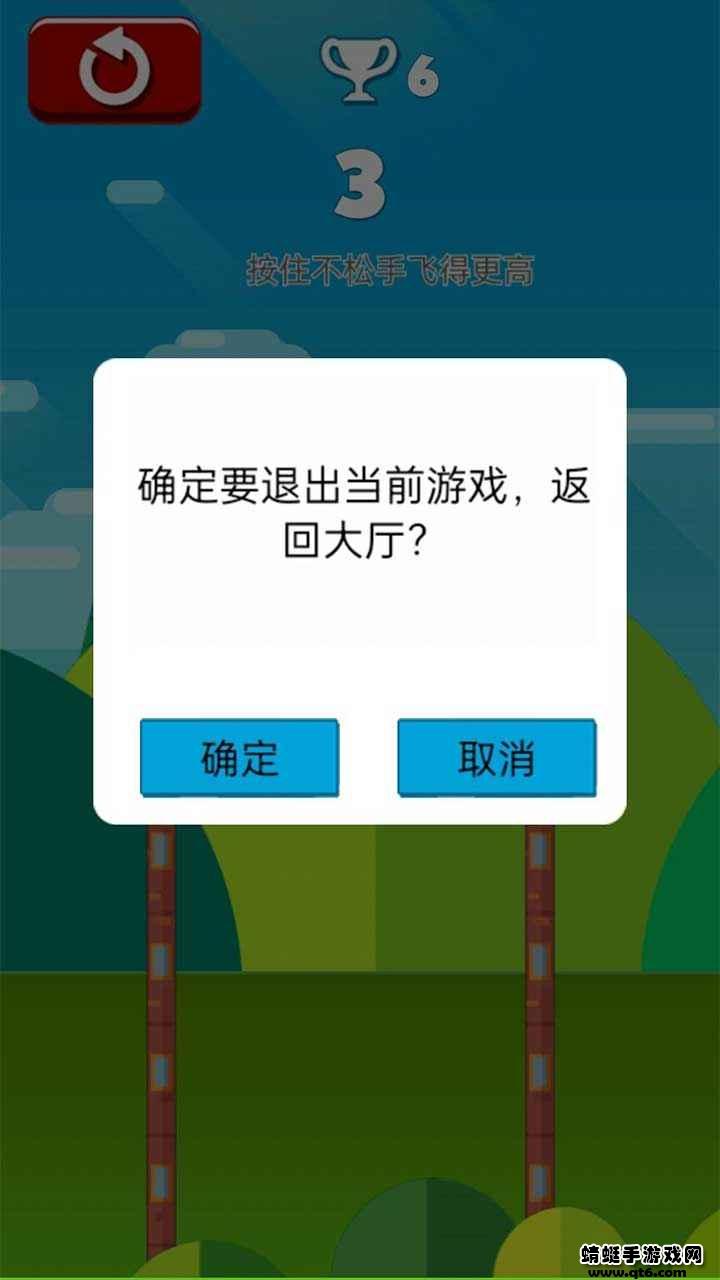Tap 取消 to stay in the game
Viewport: 720px width, 1280px height.
coord(496,758)
